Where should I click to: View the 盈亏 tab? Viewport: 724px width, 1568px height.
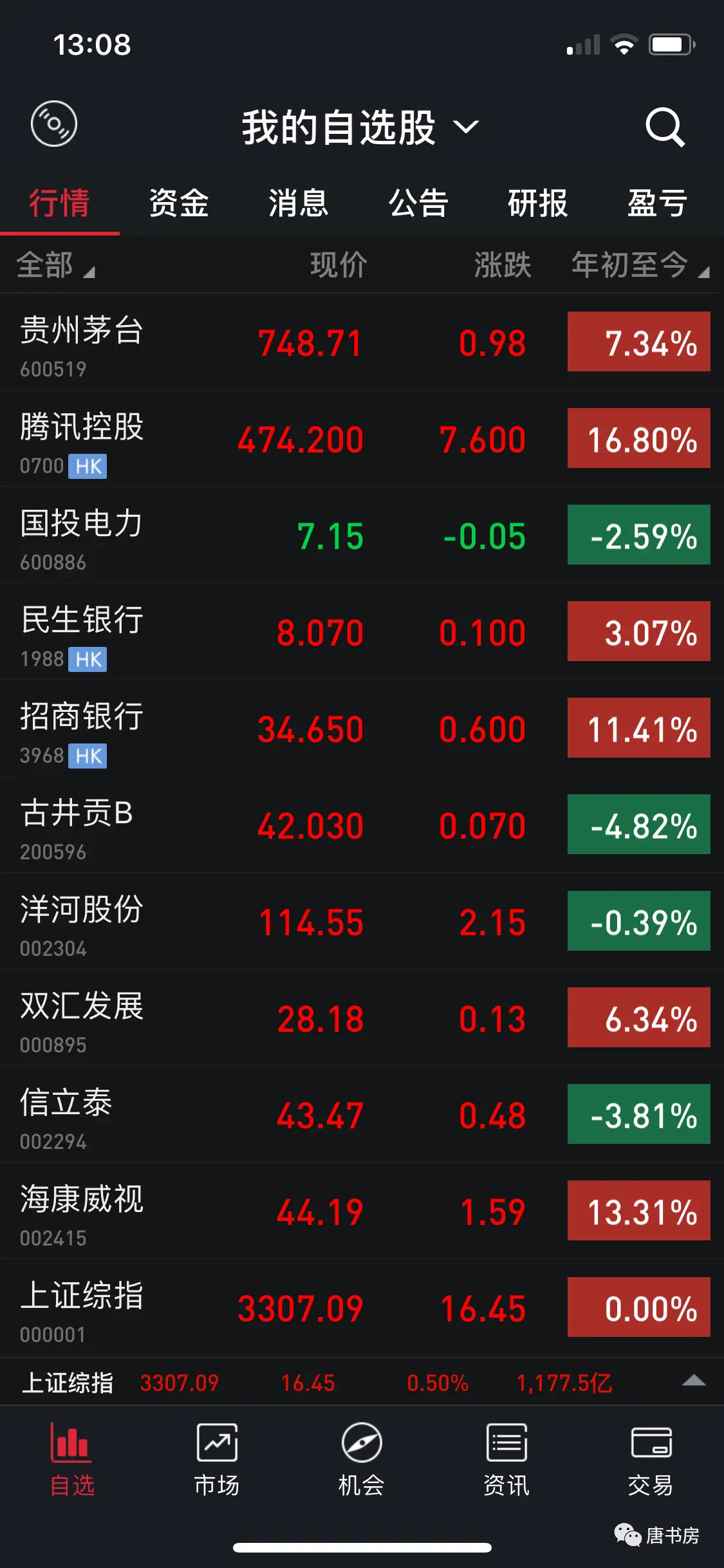[x=657, y=203]
